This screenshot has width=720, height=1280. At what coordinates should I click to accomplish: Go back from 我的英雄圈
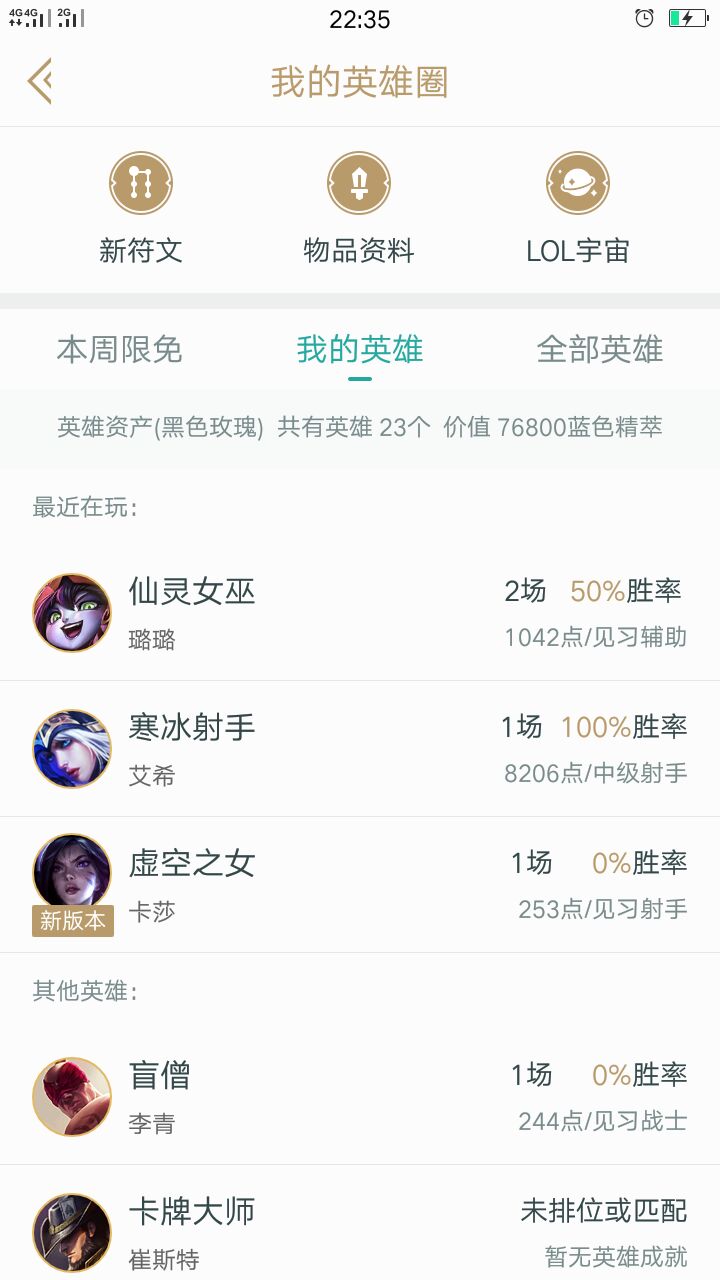tap(40, 81)
